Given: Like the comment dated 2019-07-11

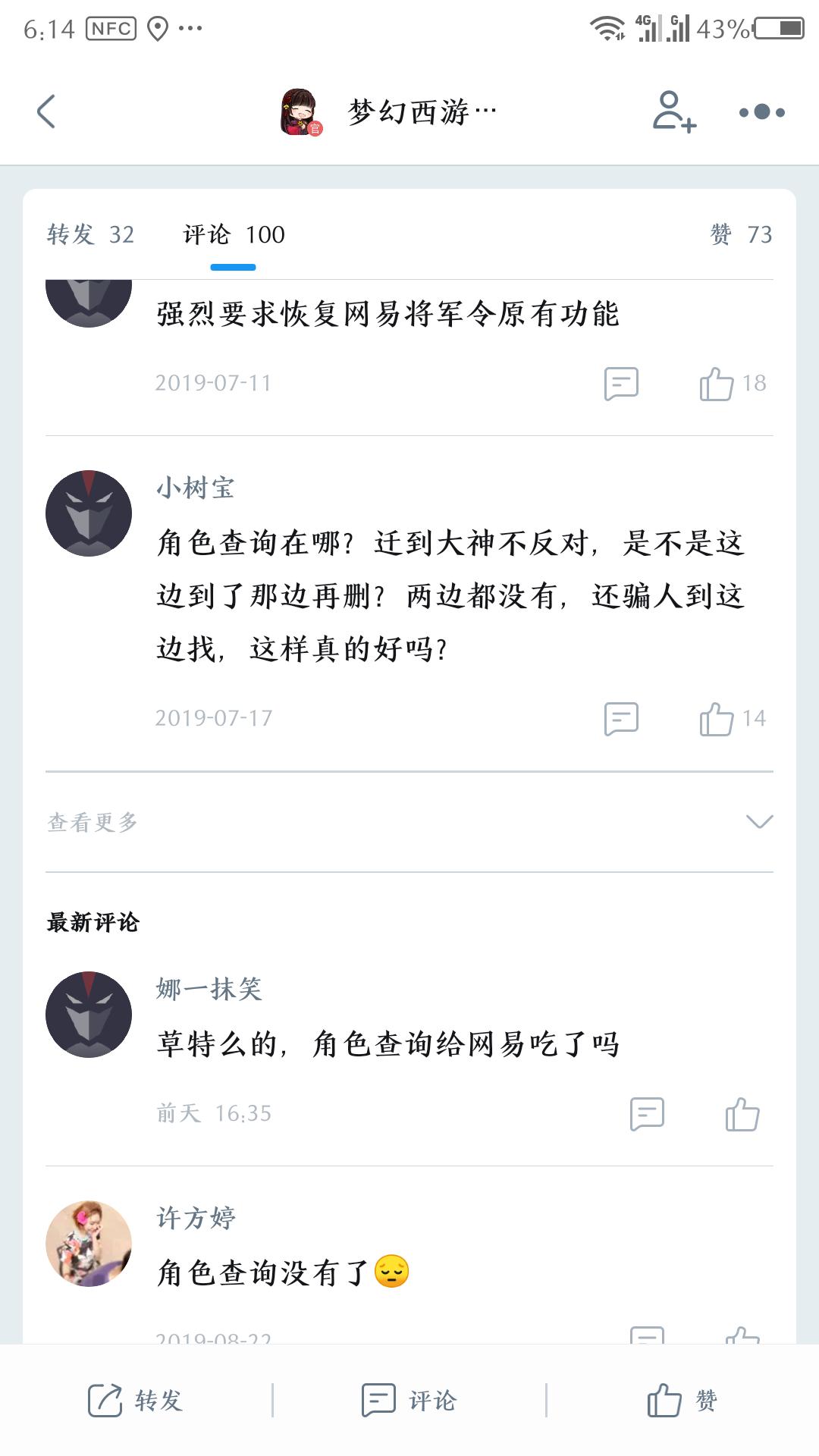Looking at the screenshot, I should (717, 383).
